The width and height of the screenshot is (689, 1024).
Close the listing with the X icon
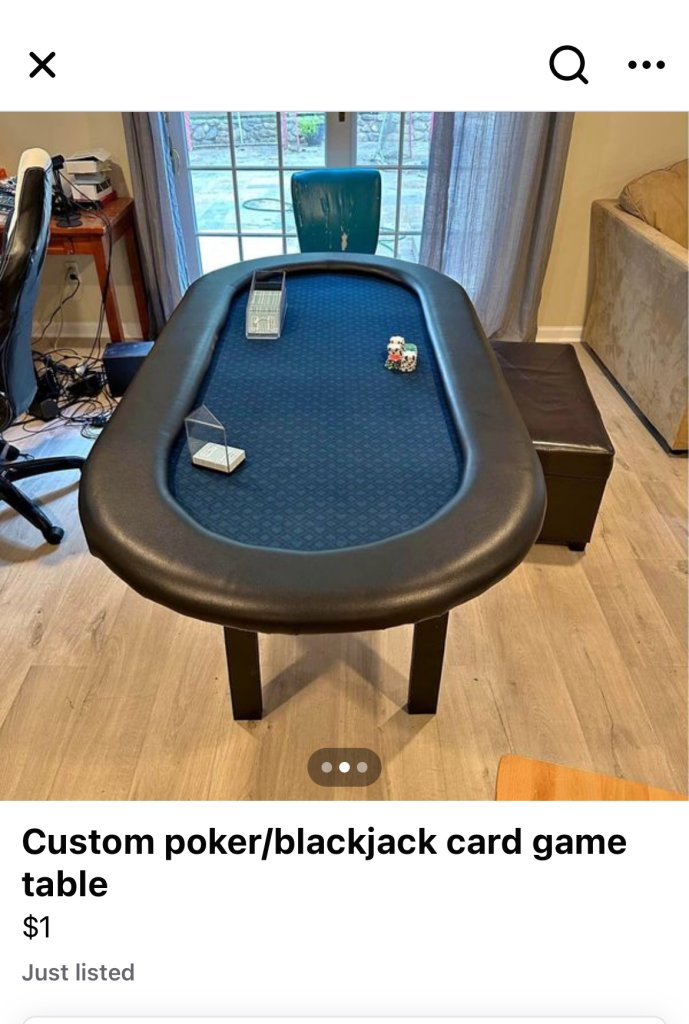[x=42, y=65]
